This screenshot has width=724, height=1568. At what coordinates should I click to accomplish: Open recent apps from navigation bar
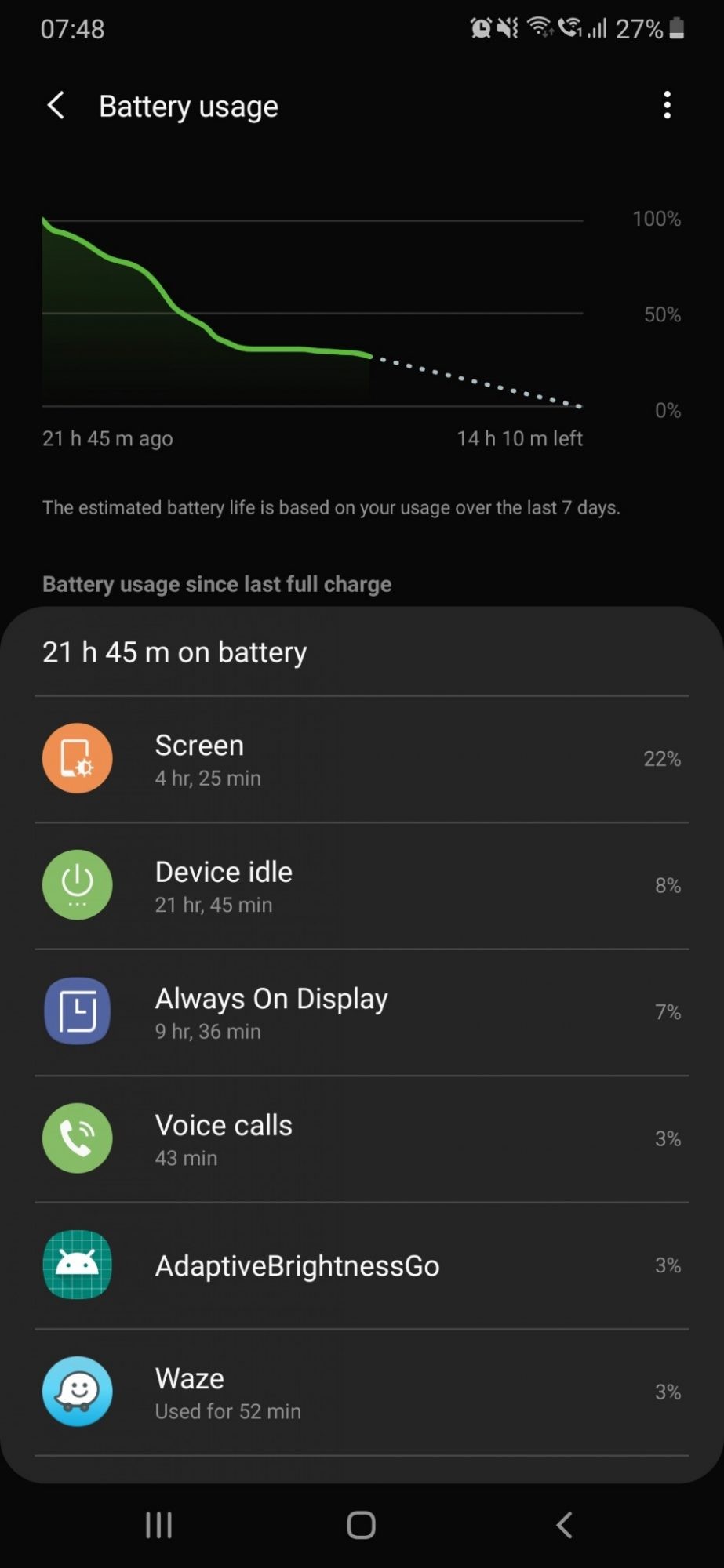coord(159,1525)
